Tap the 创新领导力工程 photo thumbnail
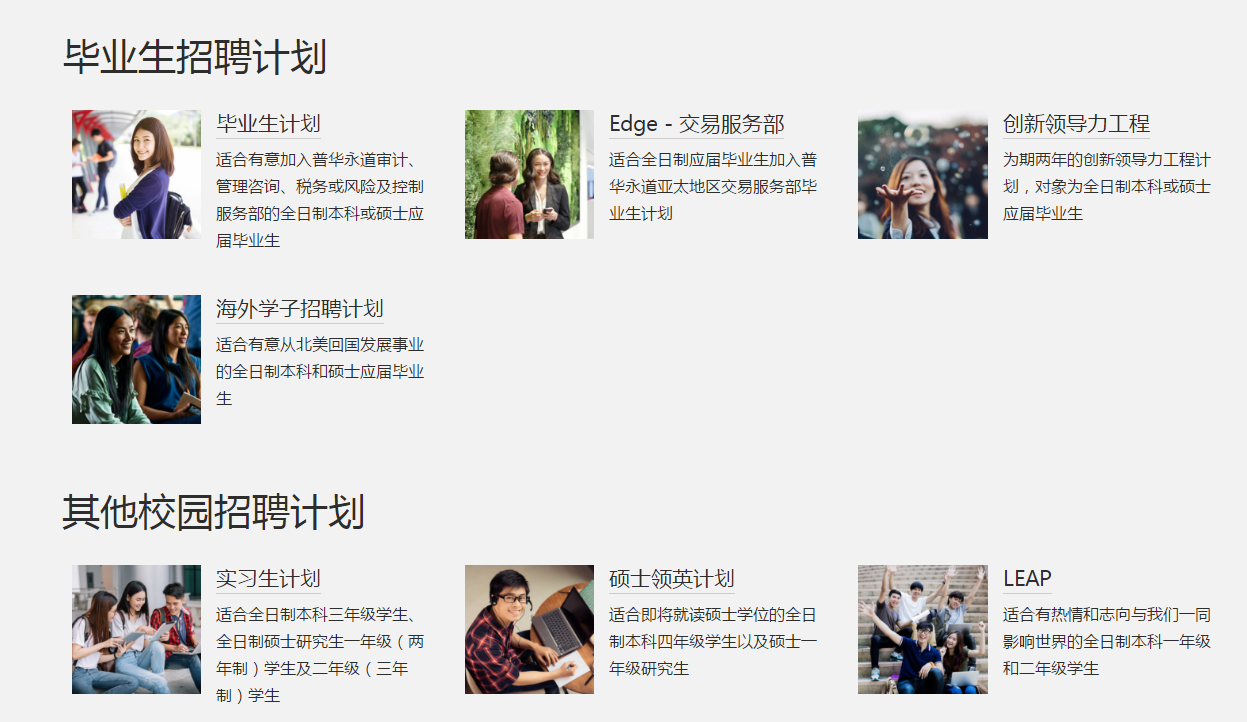This screenshot has height=722, width=1247. click(922, 174)
